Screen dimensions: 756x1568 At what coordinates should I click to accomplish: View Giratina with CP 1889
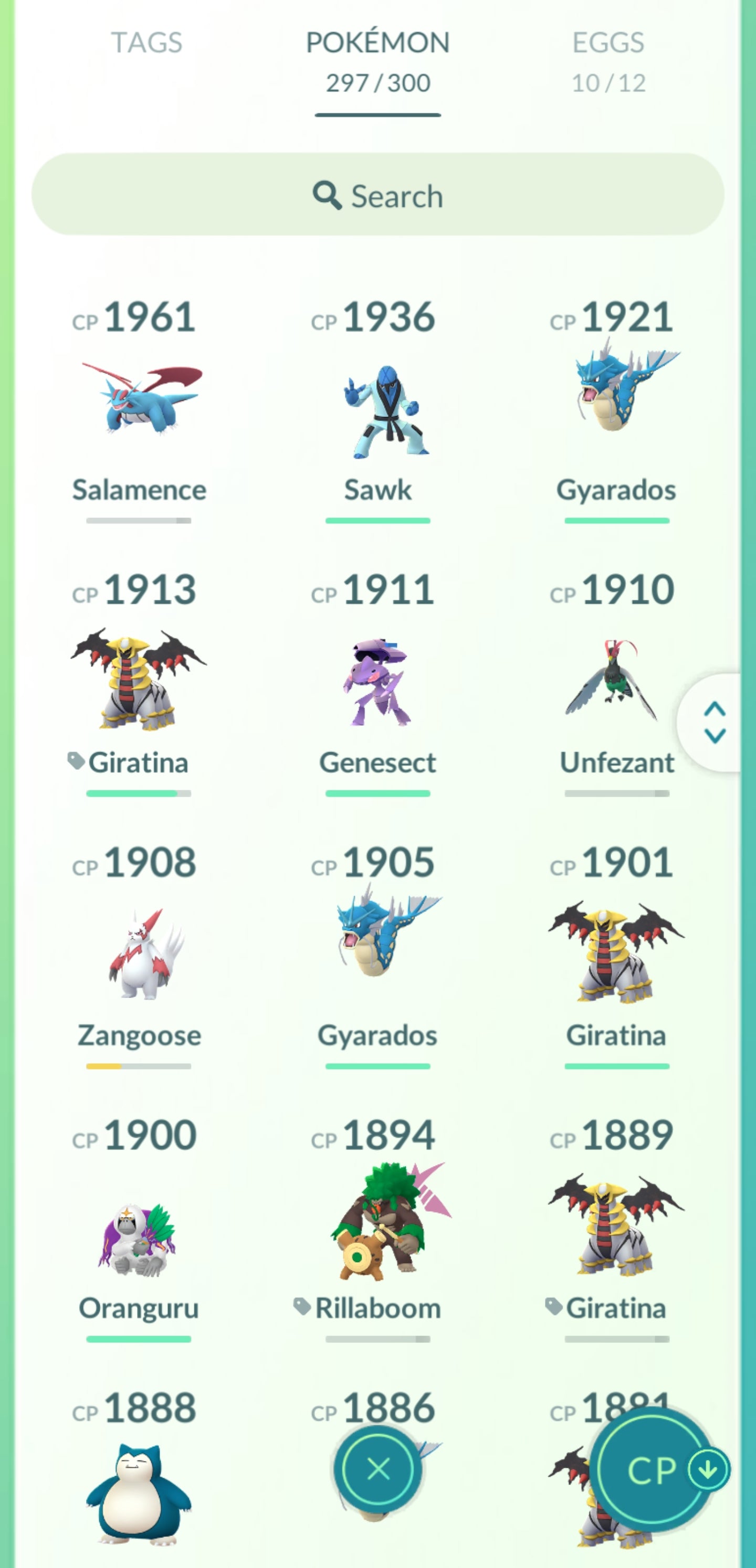(x=616, y=1223)
